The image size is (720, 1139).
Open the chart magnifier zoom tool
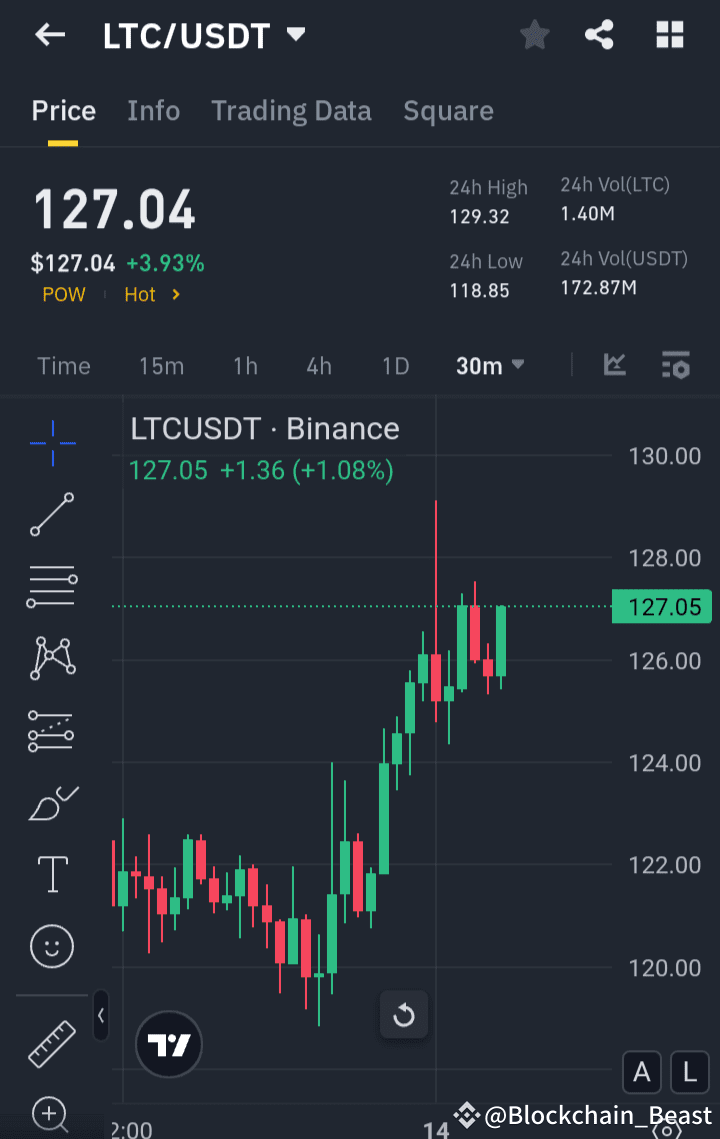point(51,1114)
